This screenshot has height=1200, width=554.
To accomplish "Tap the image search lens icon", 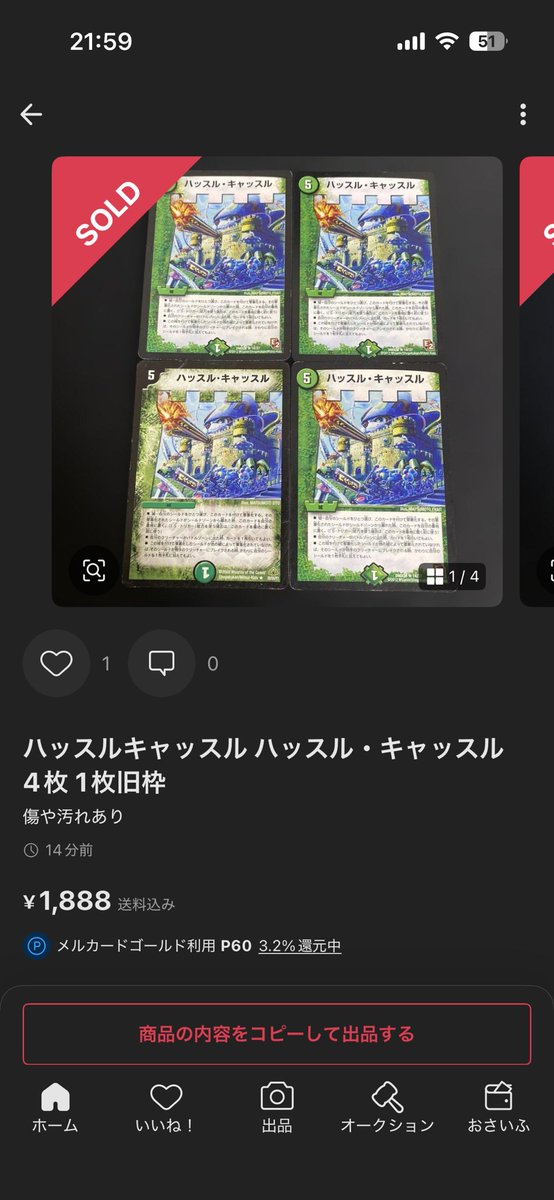I will click(93, 570).
